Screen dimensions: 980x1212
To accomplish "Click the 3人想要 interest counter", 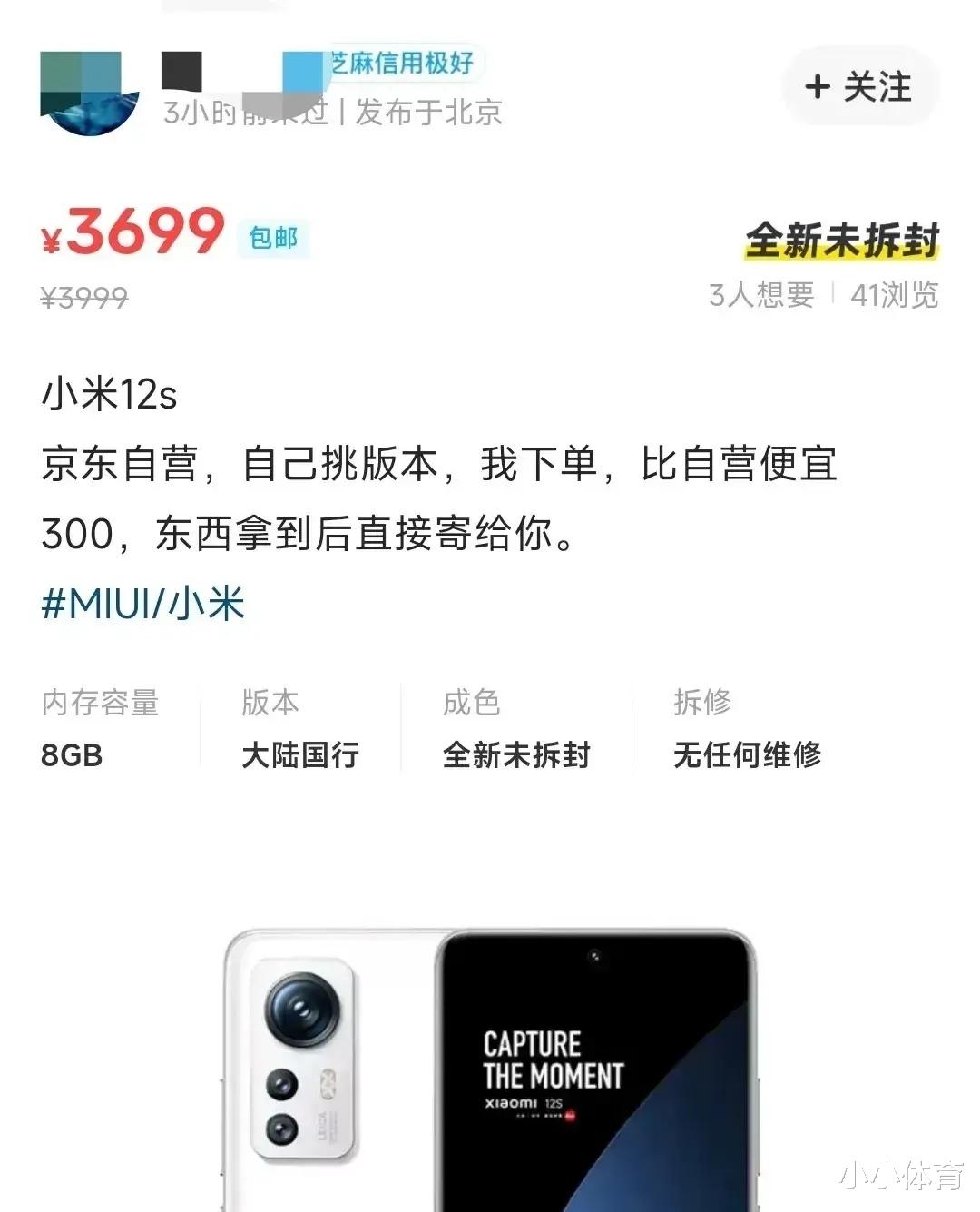I will tap(762, 296).
